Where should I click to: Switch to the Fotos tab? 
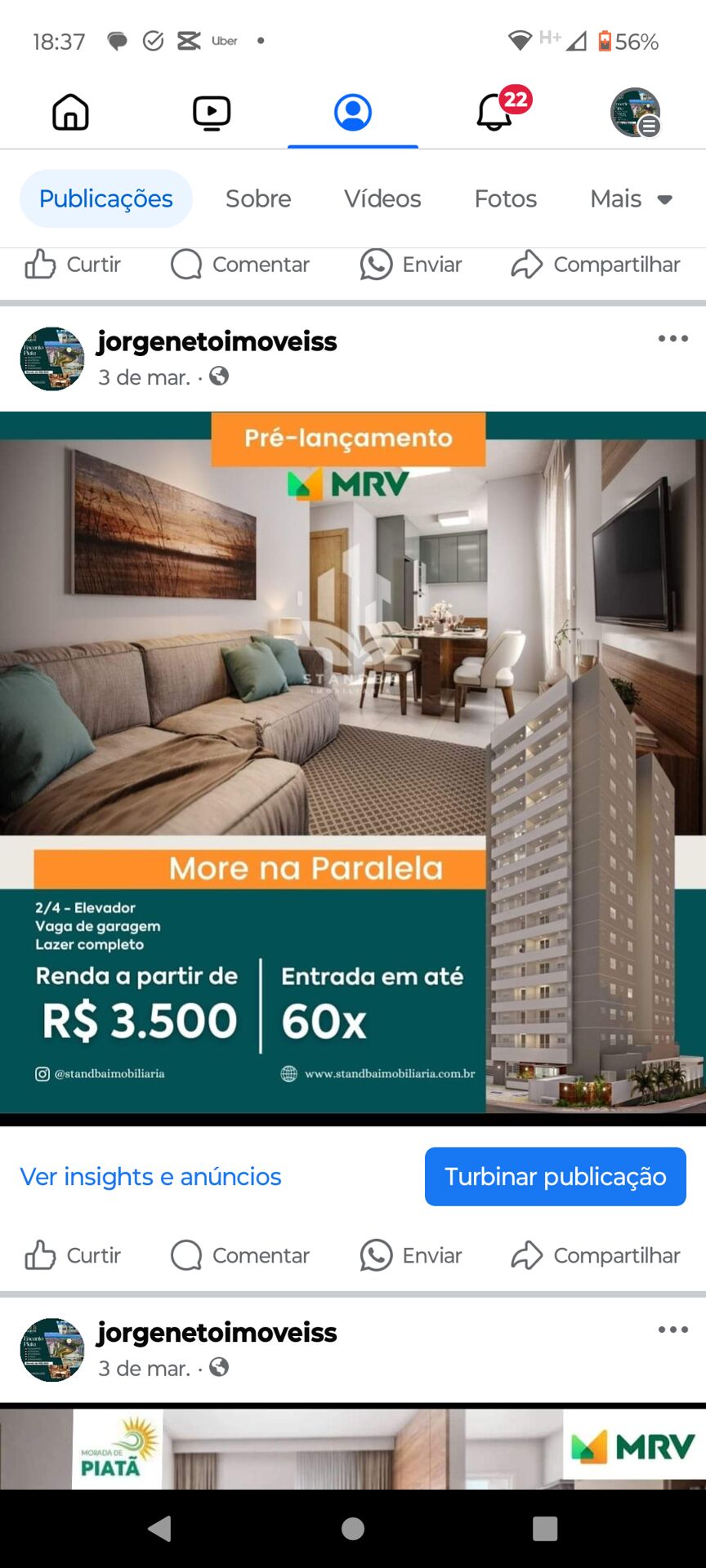[505, 198]
